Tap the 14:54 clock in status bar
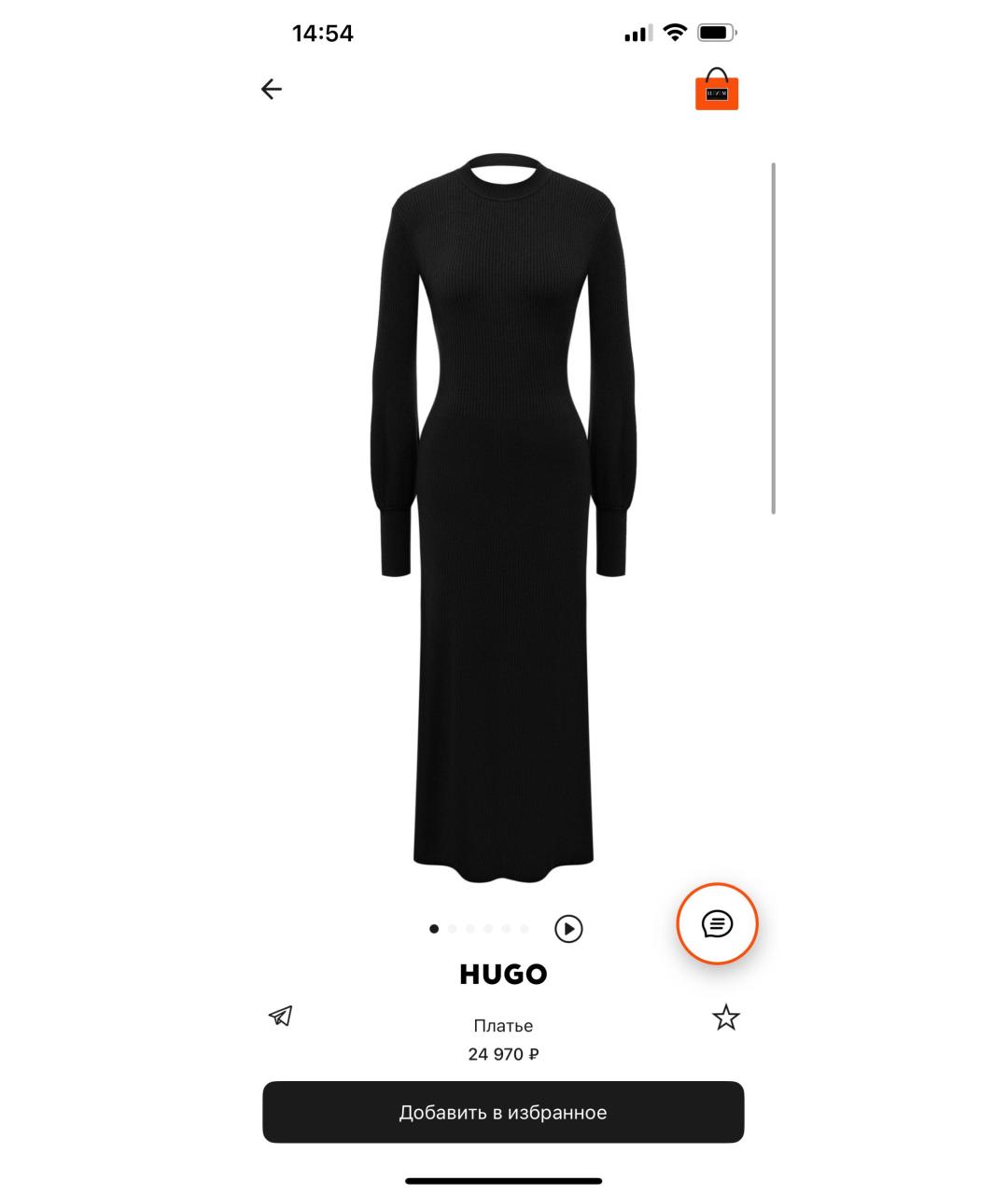 point(322,33)
